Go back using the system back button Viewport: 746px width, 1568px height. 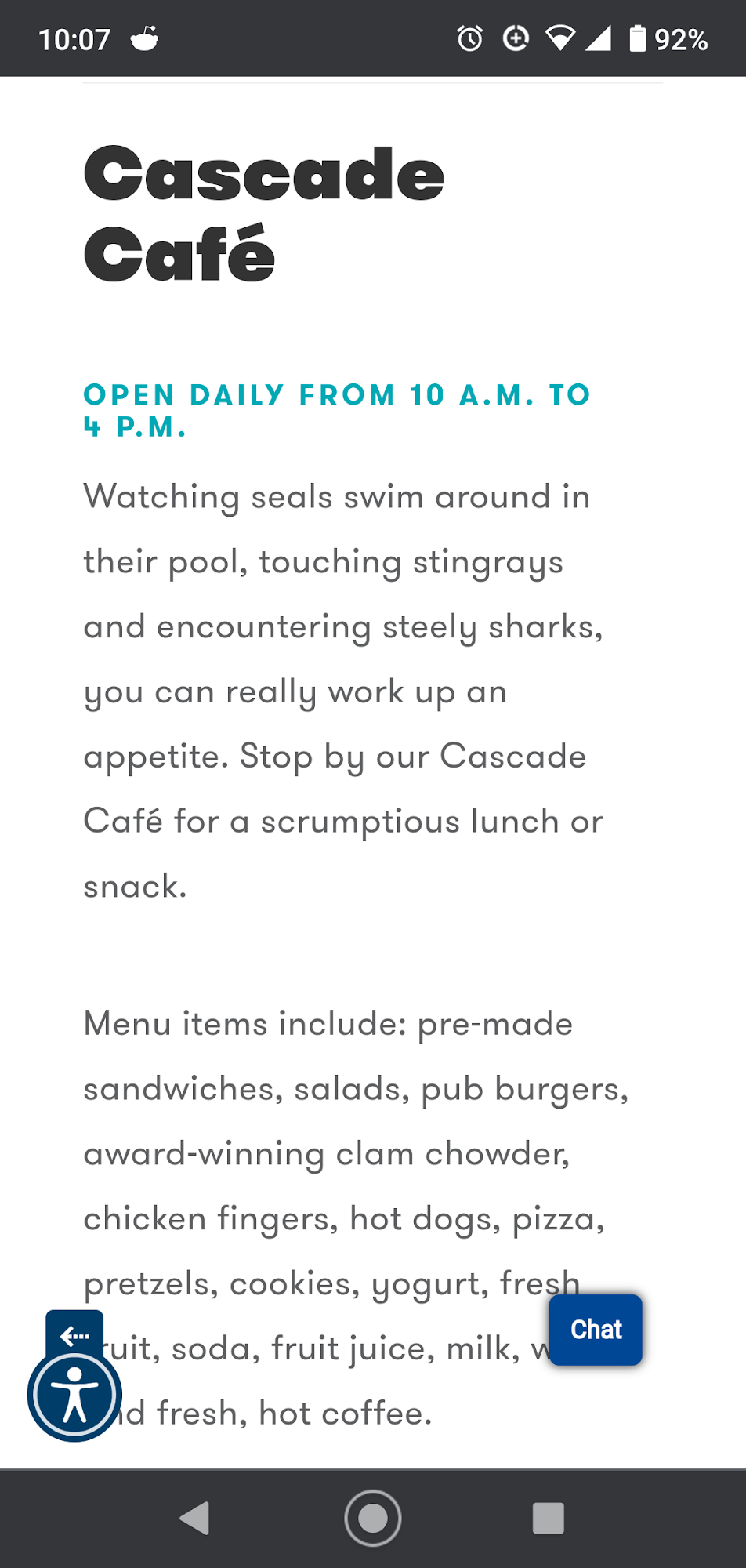point(195,1518)
